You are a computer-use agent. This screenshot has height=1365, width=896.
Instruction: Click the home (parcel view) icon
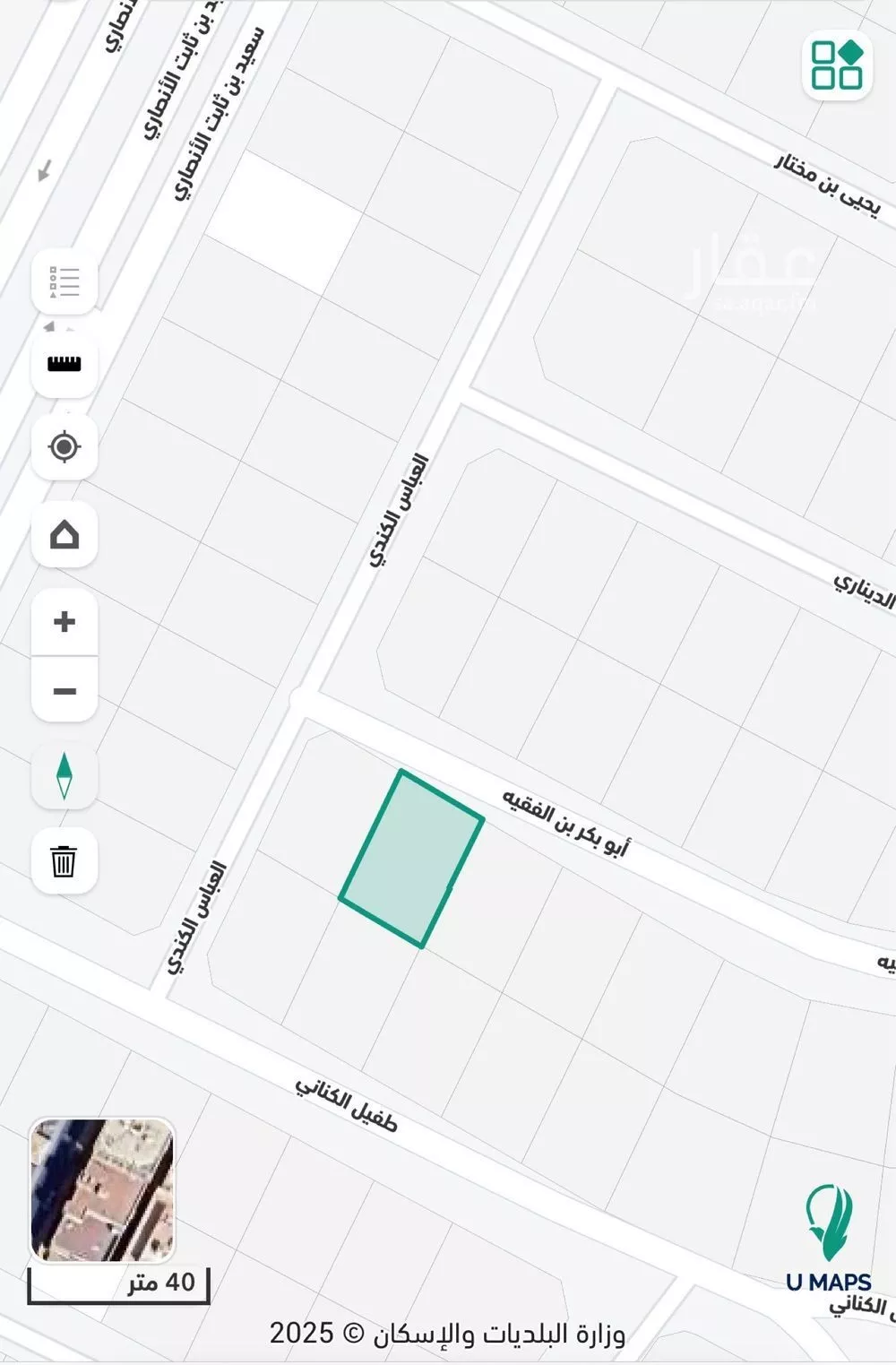coord(64,537)
